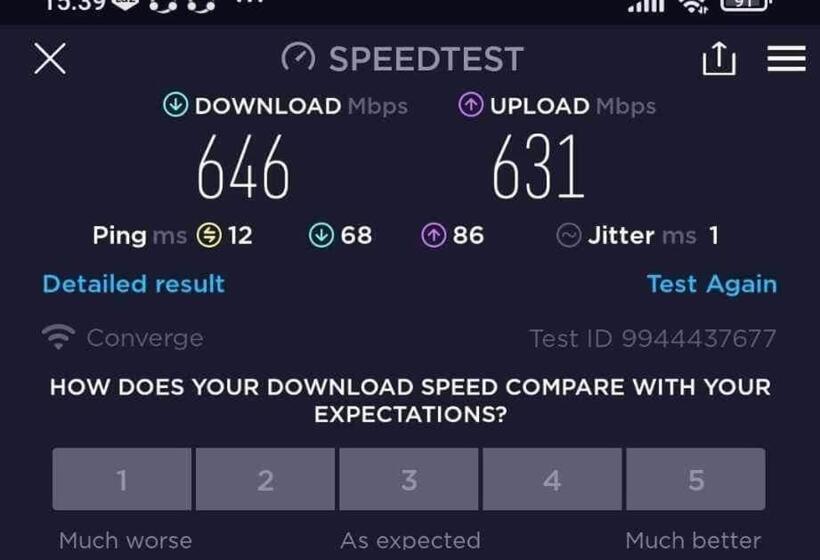
Task: Open the hamburger menu
Action: click(x=786, y=60)
